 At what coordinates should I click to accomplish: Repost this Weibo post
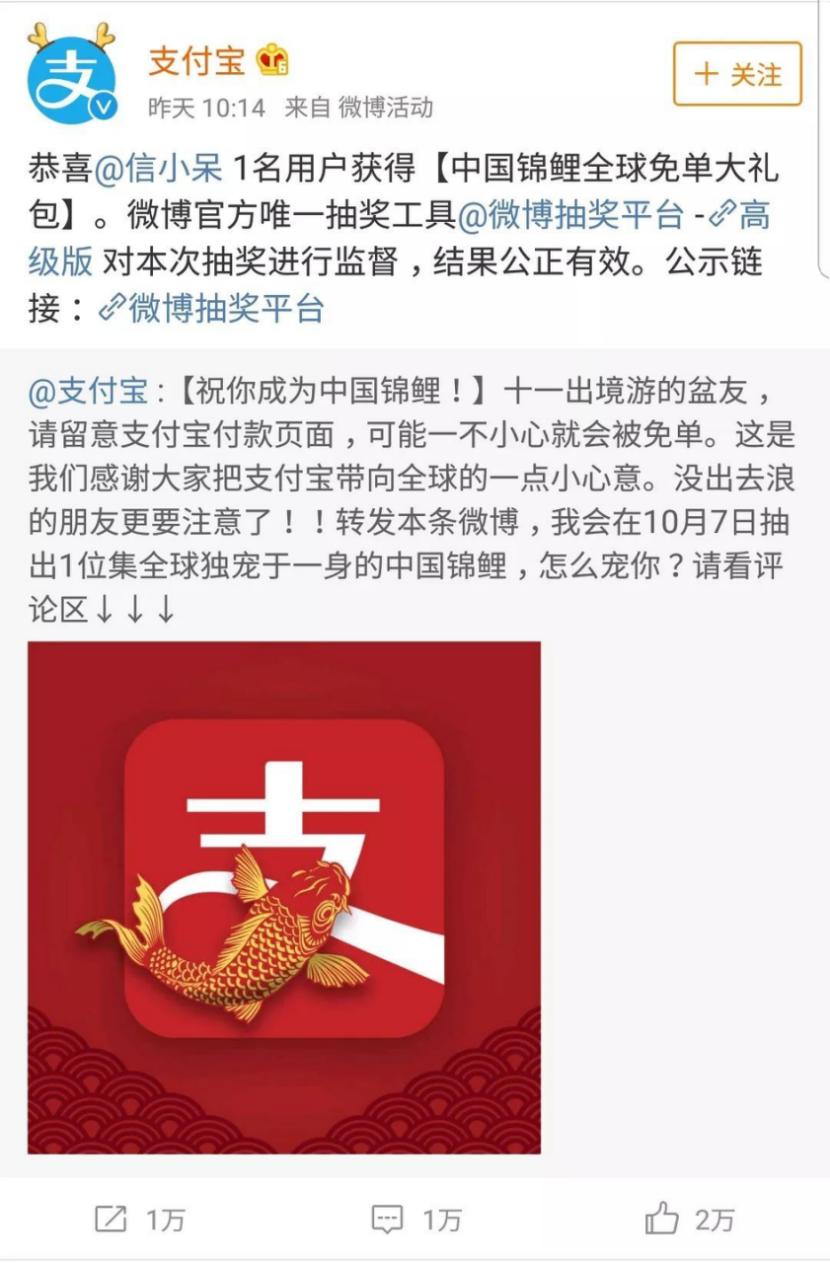point(139,1218)
